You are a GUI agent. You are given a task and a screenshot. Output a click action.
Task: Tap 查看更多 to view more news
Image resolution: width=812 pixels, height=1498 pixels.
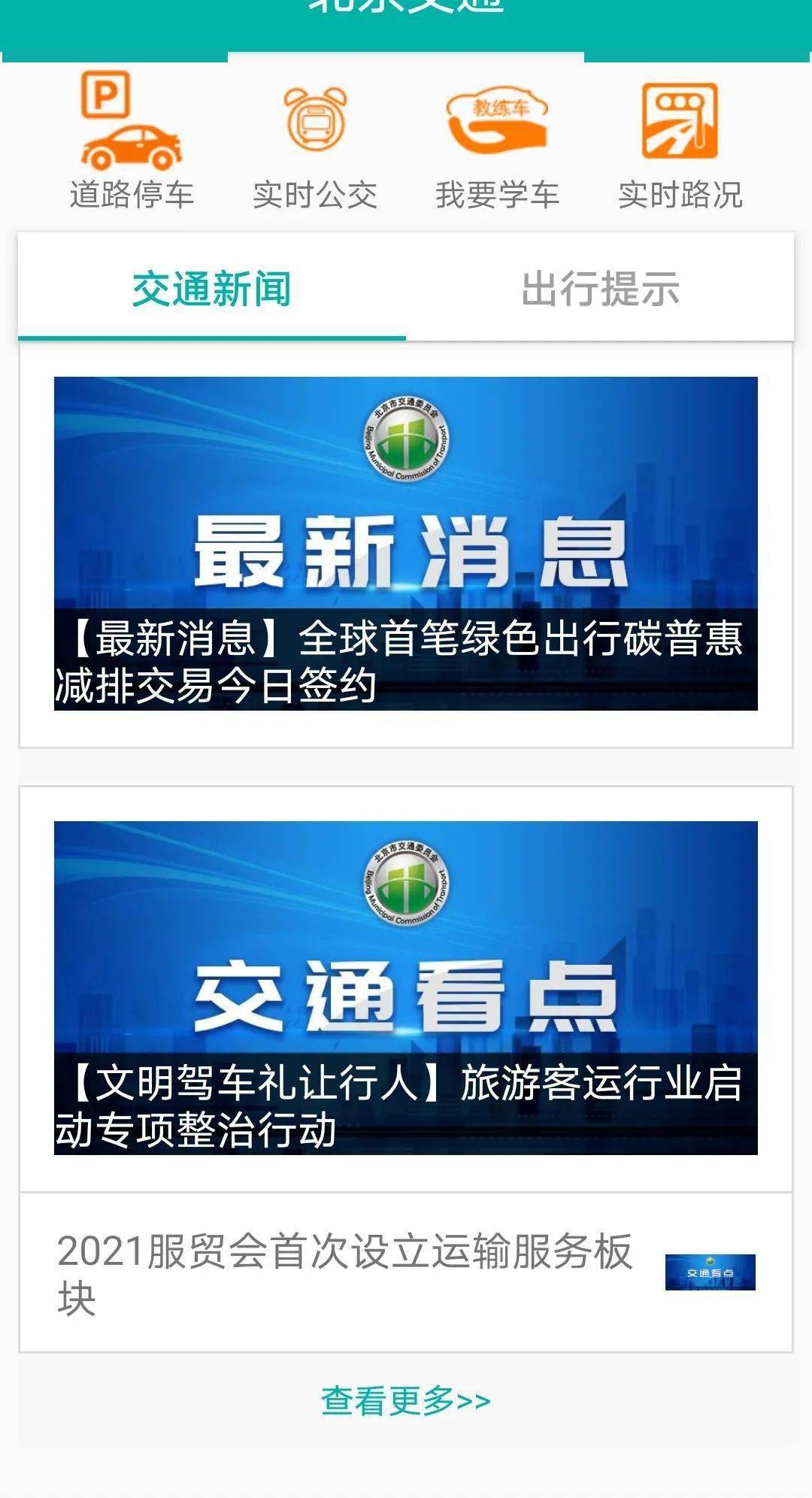click(406, 1400)
